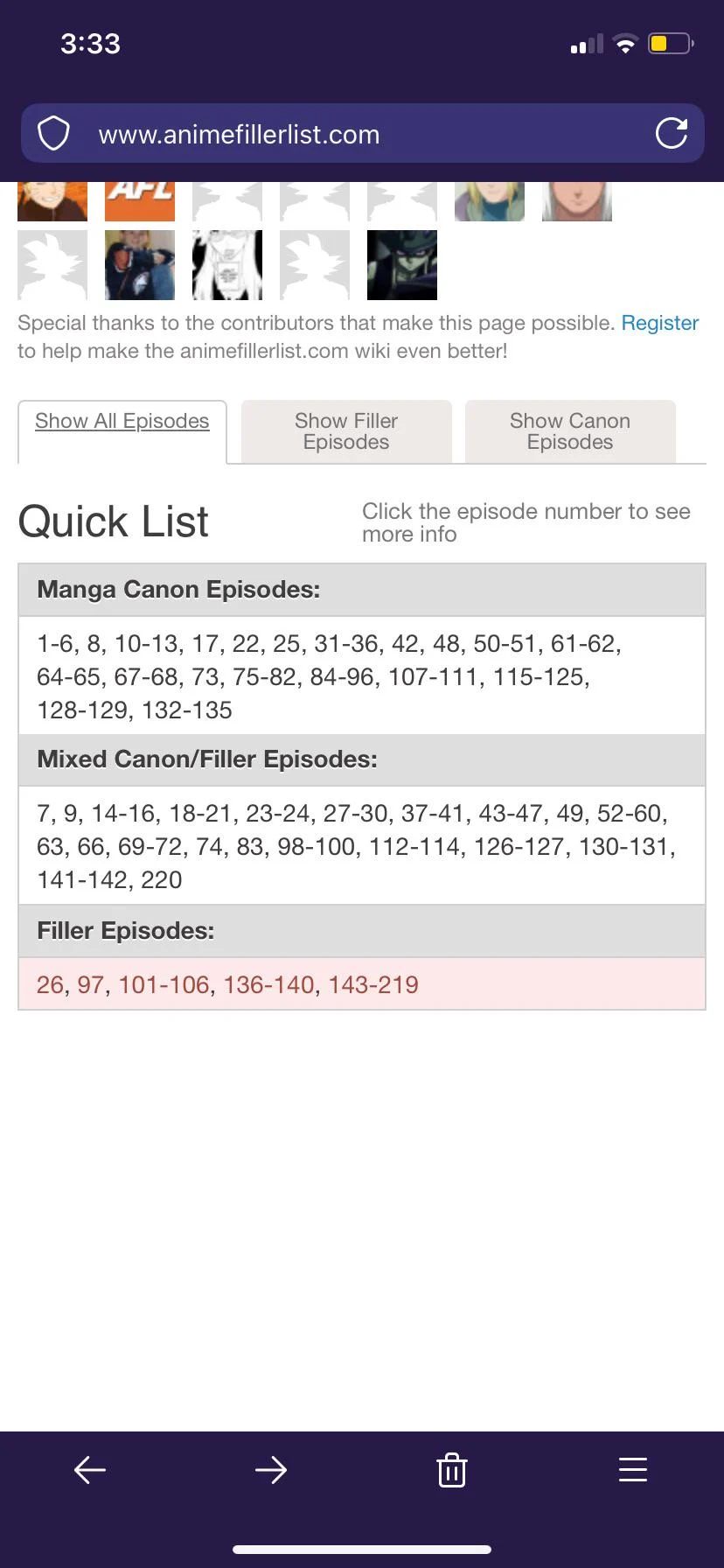Image resolution: width=724 pixels, height=1568 pixels.
Task: Open filler episodes 143-219
Action: [373, 984]
